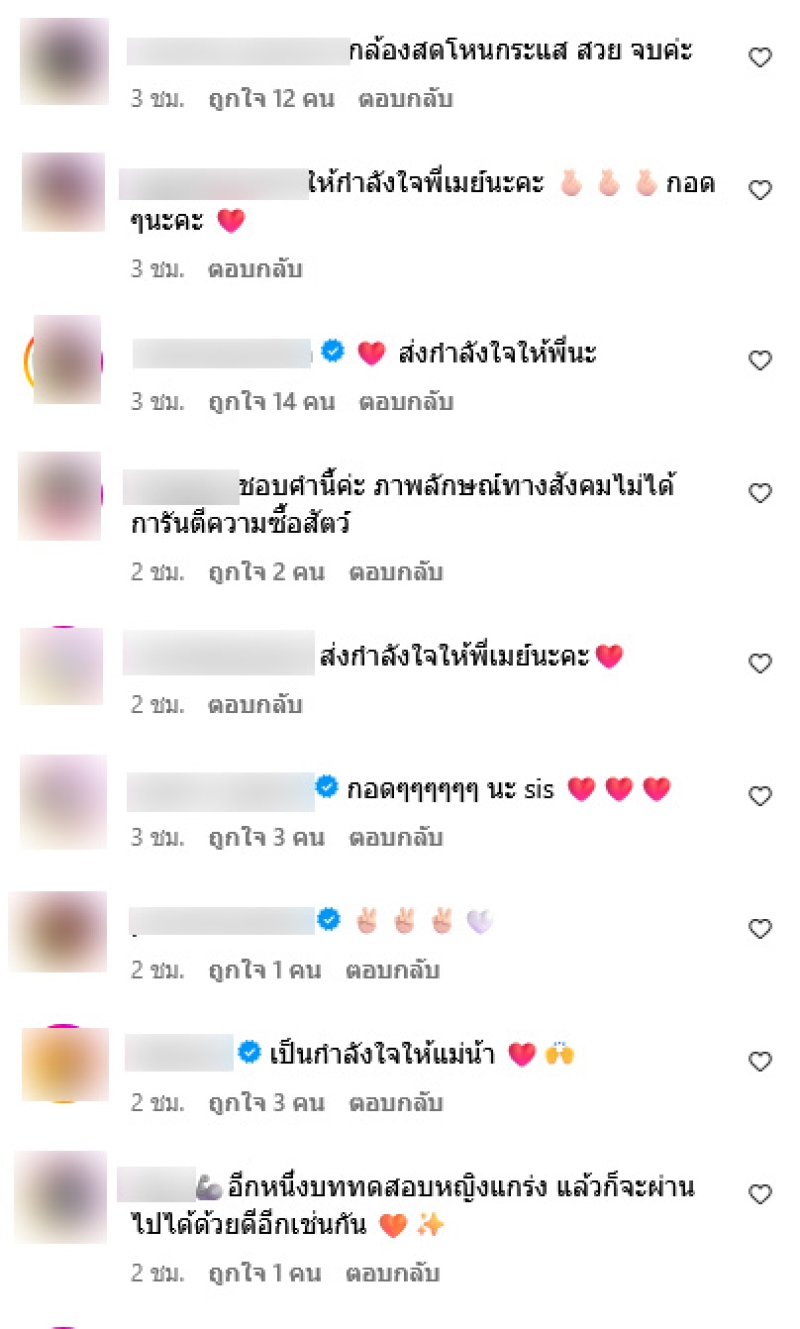
Task: Reply to comment 'ส่งกำลังใจให้พี่เมย์นะคะ'
Action: point(254,705)
